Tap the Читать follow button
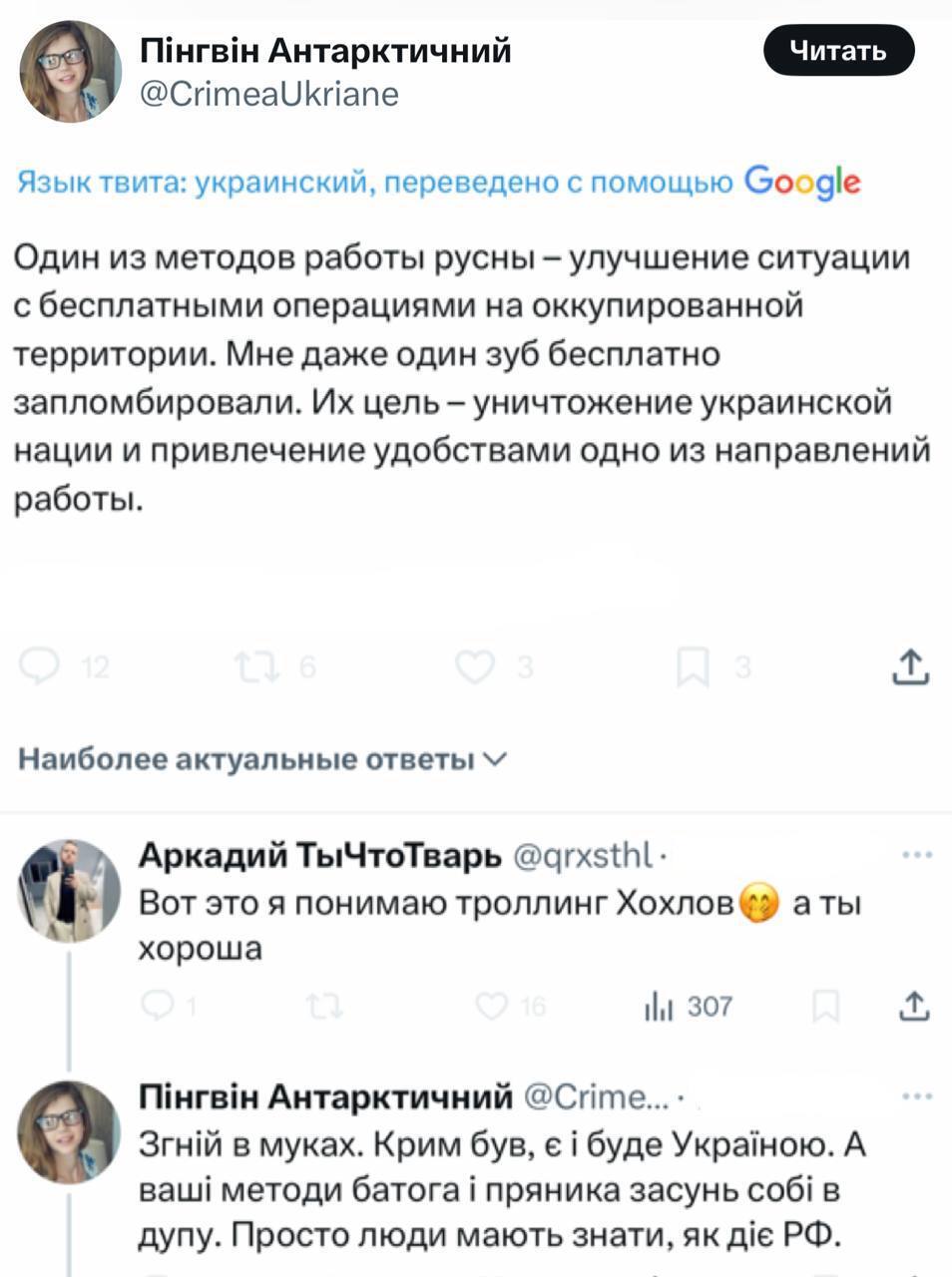Screen dimensions: 952x1277 (837, 51)
